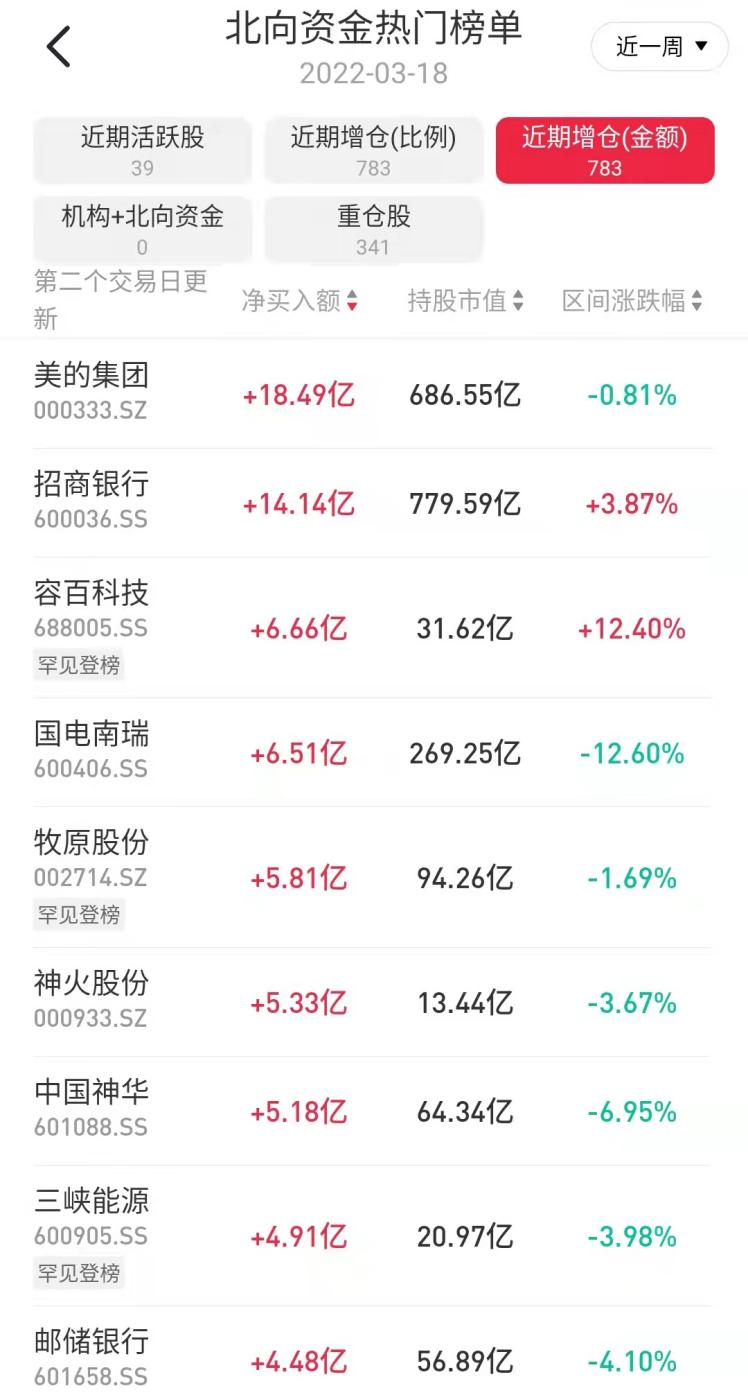748x1395 pixels.
Task: Open the 近一周 period dropdown
Action: tap(660, 47)
